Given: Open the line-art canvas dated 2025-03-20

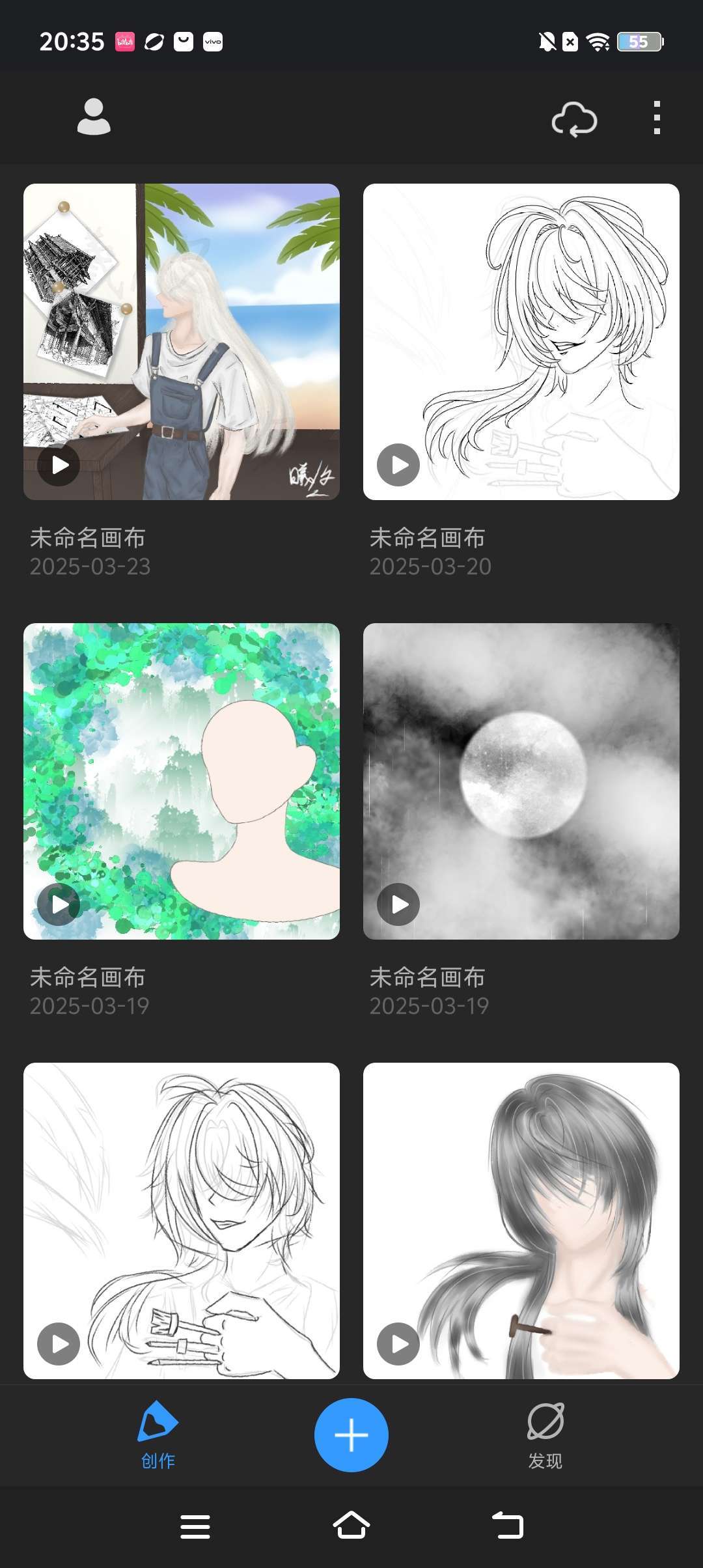Looking at the screenshot, I should tap(521, 341).
